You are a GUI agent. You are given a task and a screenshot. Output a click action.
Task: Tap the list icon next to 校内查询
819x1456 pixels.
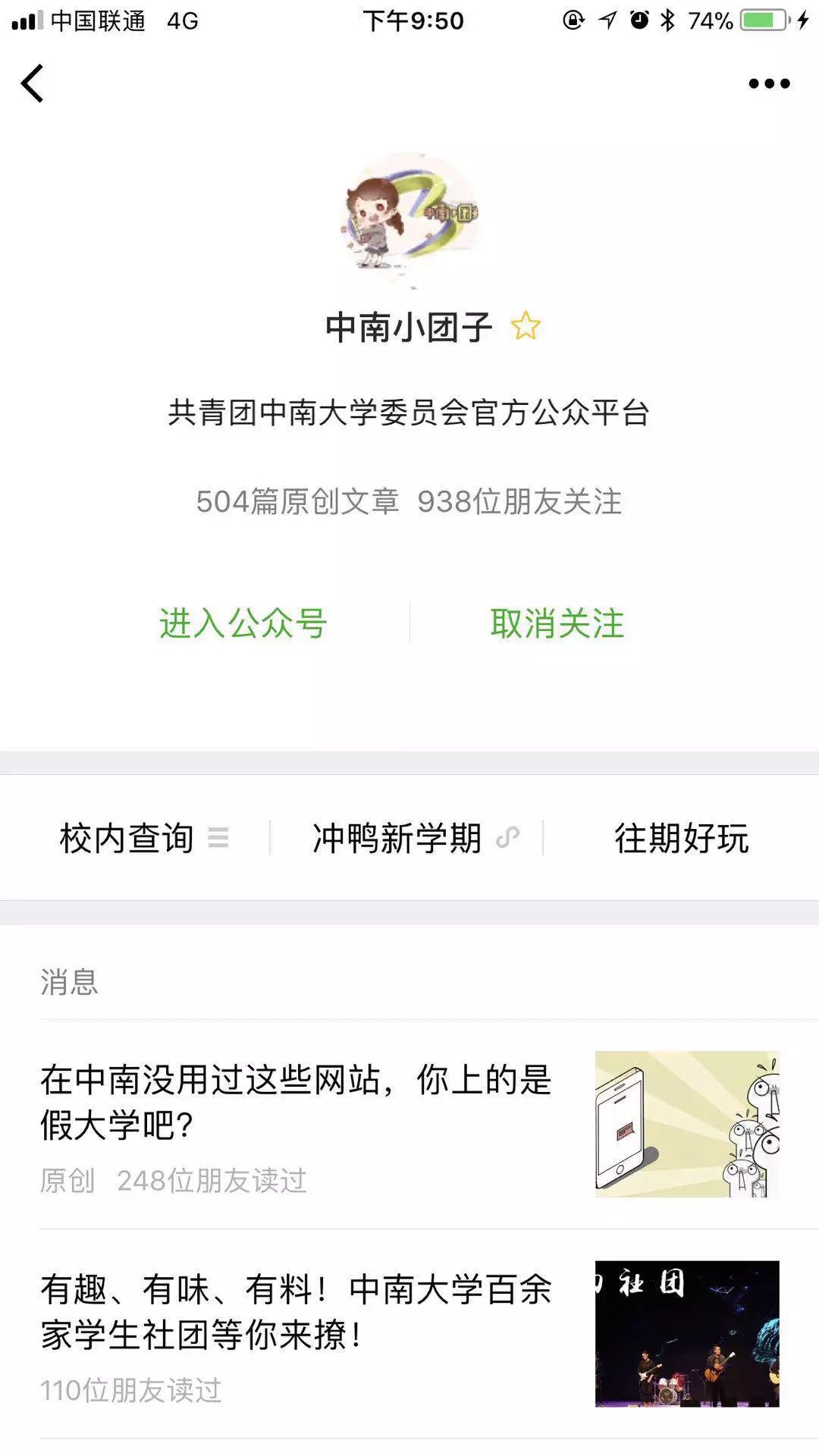(x=219, y=838)
